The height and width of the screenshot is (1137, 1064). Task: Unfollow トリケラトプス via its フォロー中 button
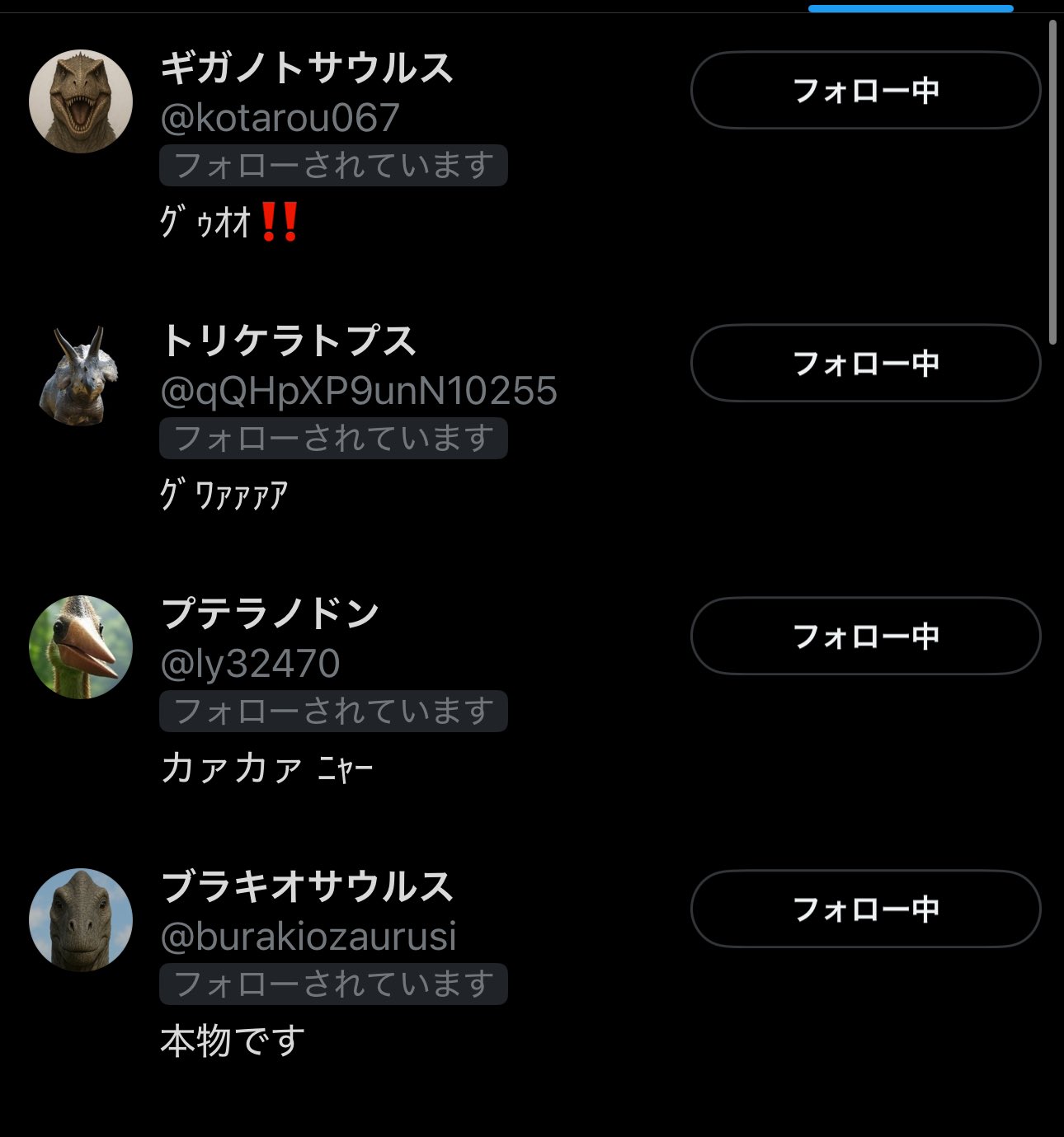pyautogui.click(x=865, y=363)
